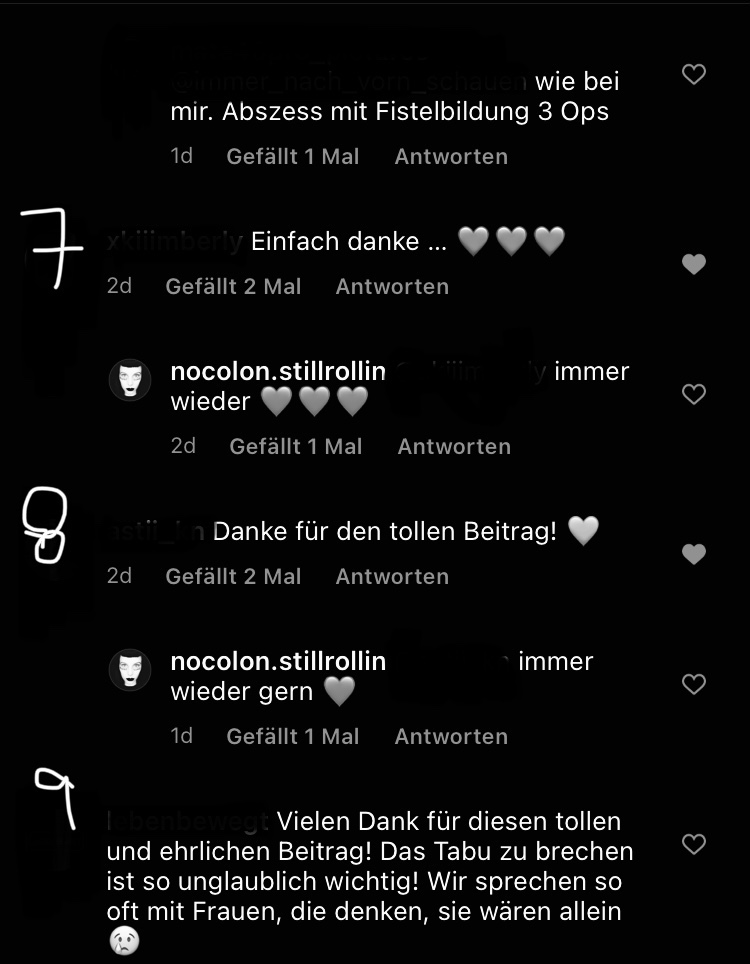
Task: Like nocolon.stillrollin's 'immer wieder' reply with three hearts
Action: click(693, 395)
